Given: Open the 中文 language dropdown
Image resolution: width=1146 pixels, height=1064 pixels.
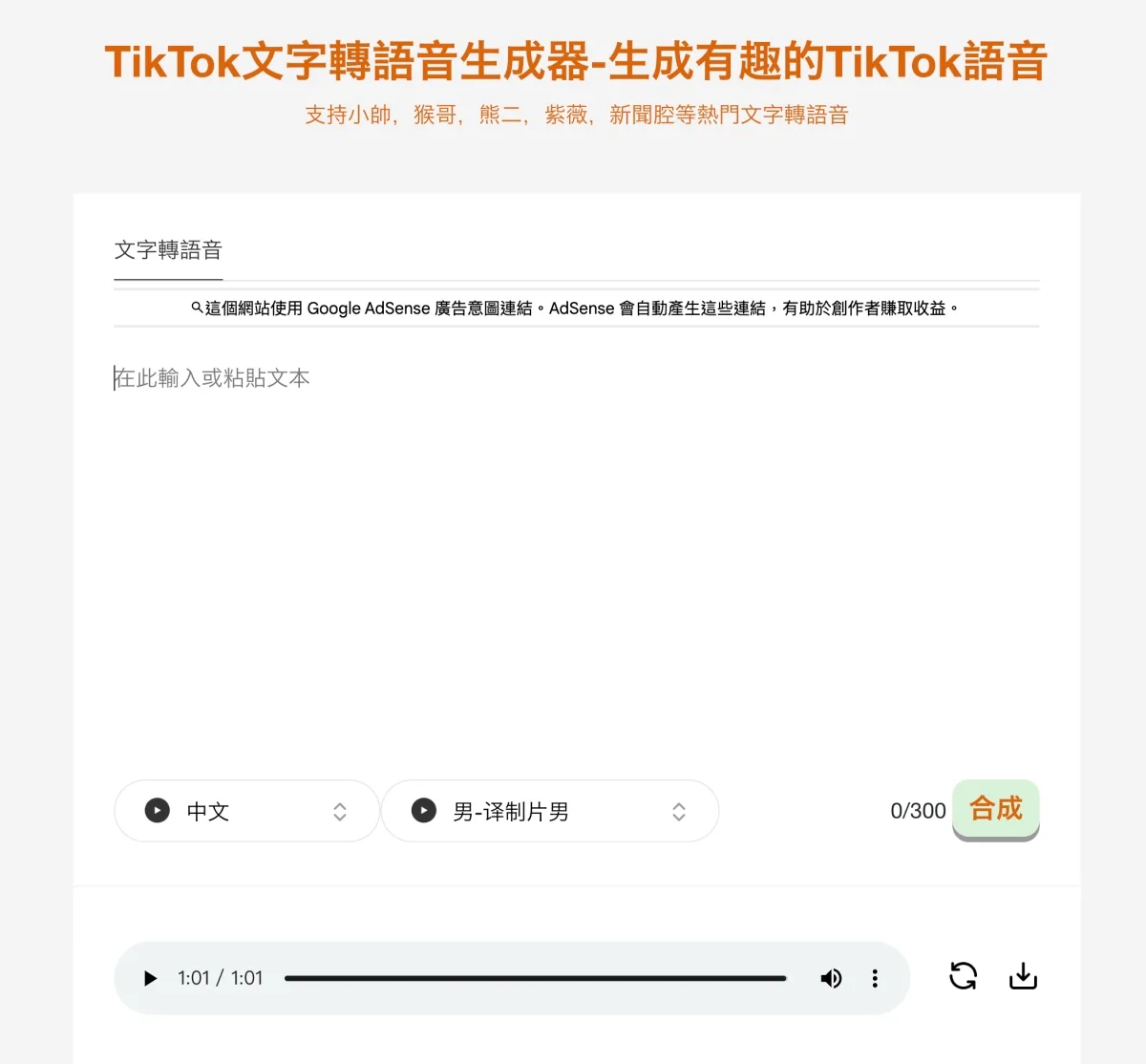Looking at the screenshot, I should click(x=339, y=812).
